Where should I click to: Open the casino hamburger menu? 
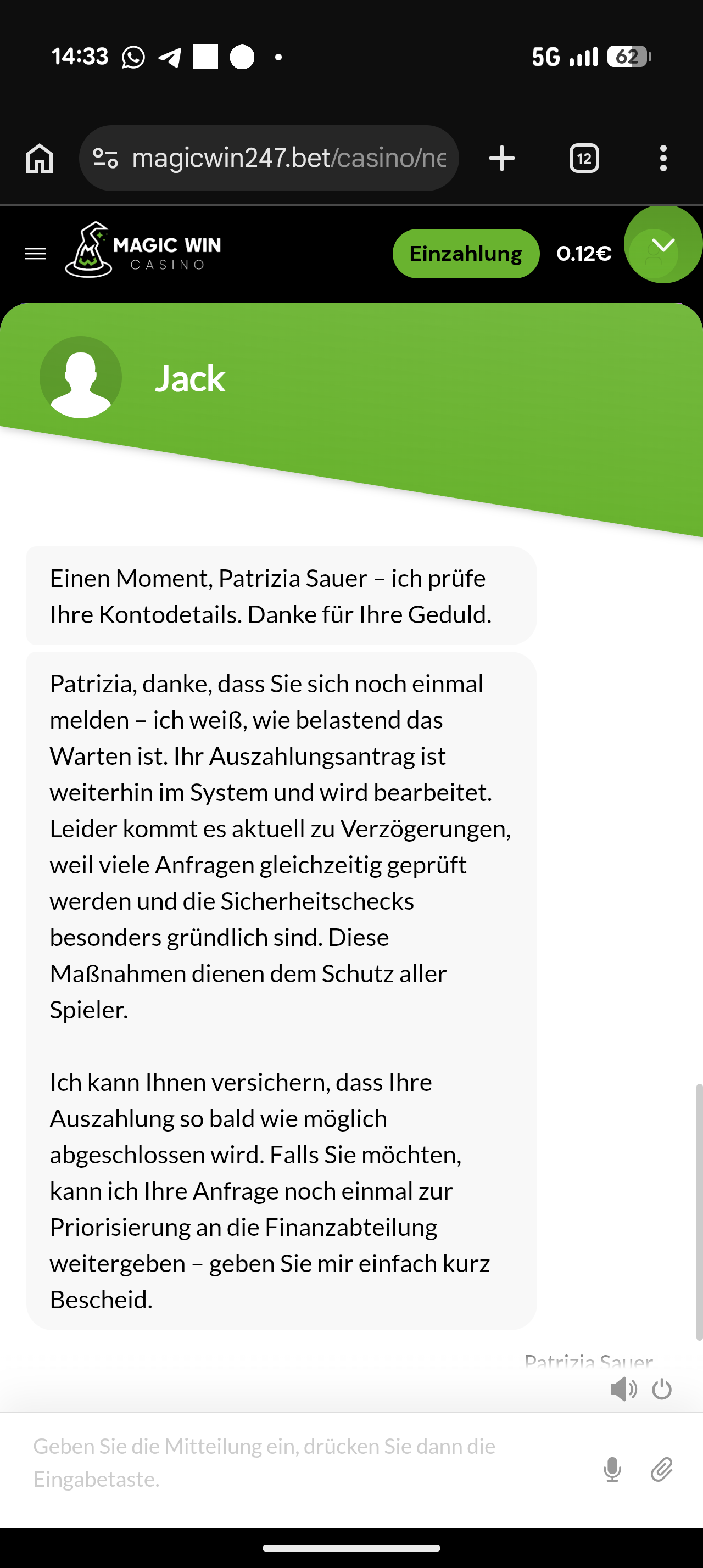click(35, 254)
